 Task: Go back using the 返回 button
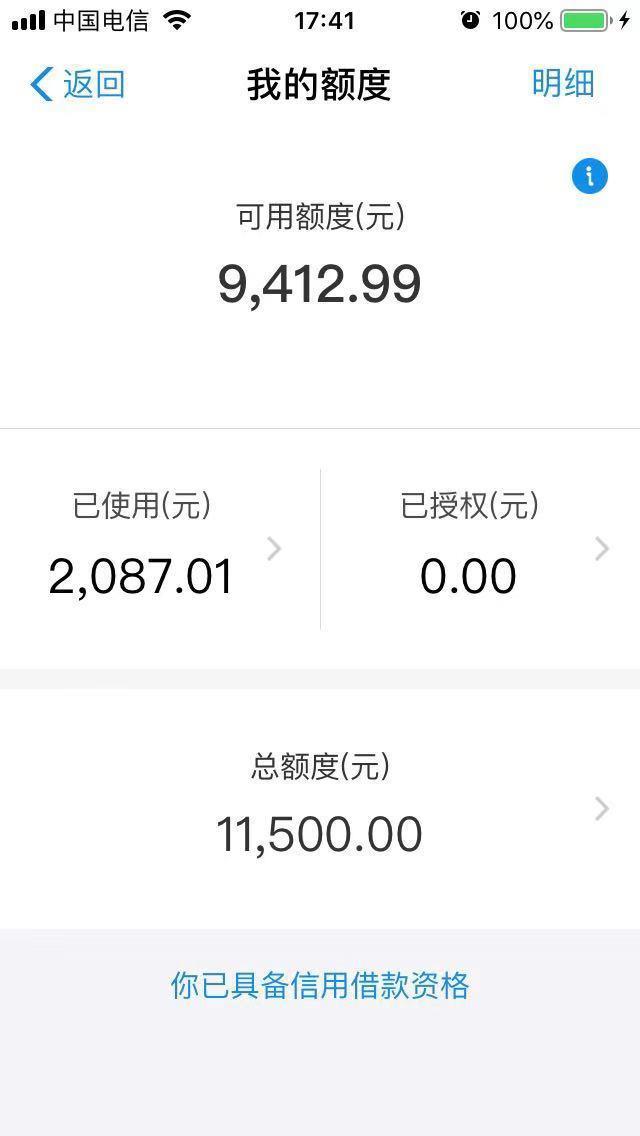(78, 84)
